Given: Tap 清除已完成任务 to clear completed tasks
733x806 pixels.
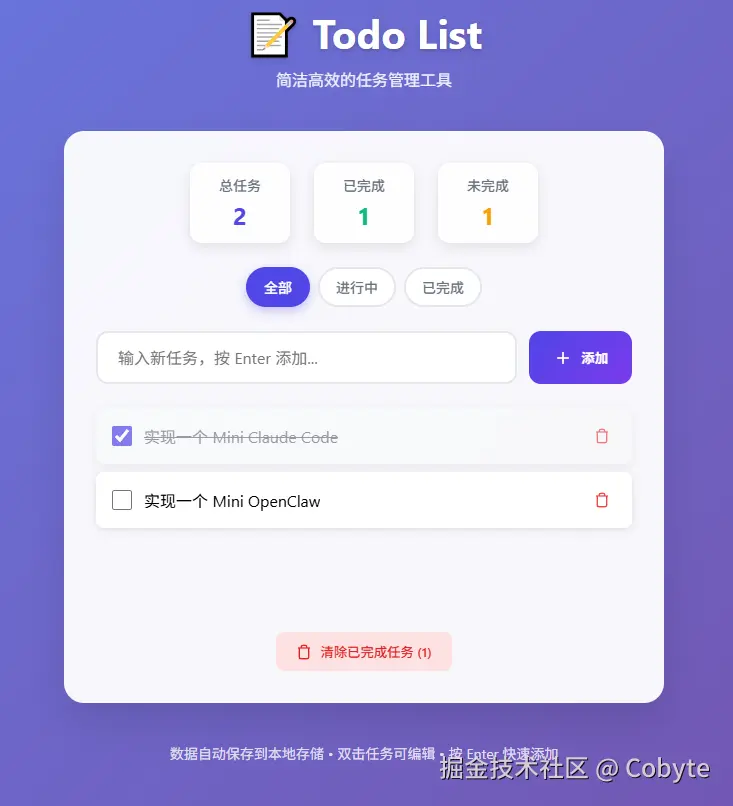Looking at the screenshot, I should (364, 652).
